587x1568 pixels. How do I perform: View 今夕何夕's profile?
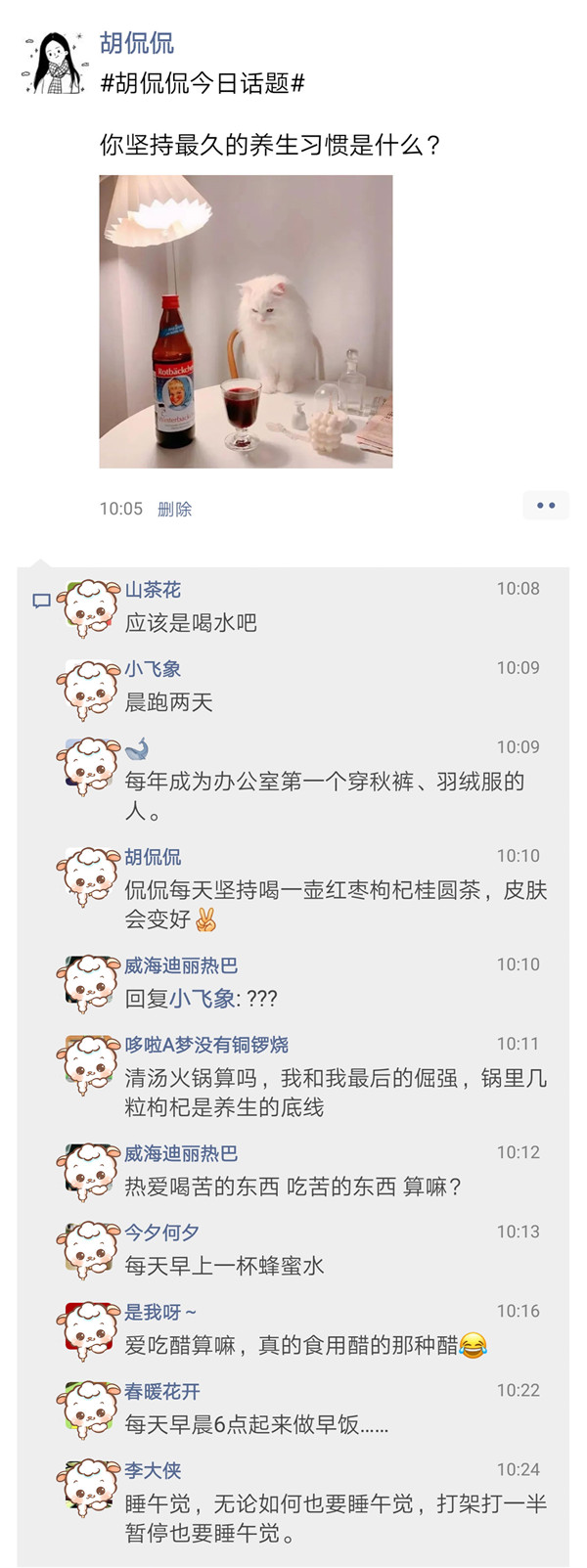[161, 1232]
